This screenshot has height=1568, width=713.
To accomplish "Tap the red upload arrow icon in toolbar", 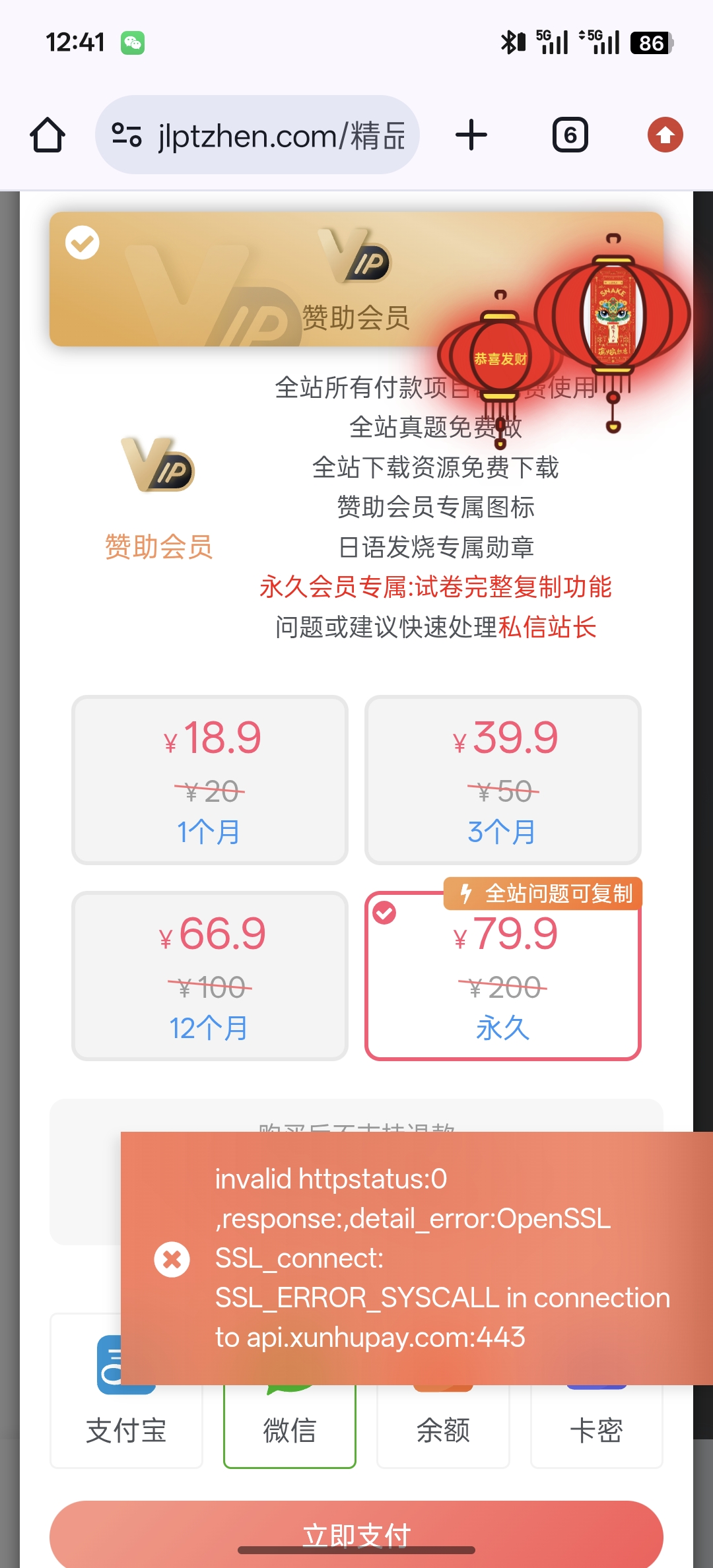I will [x=665, y=135].
